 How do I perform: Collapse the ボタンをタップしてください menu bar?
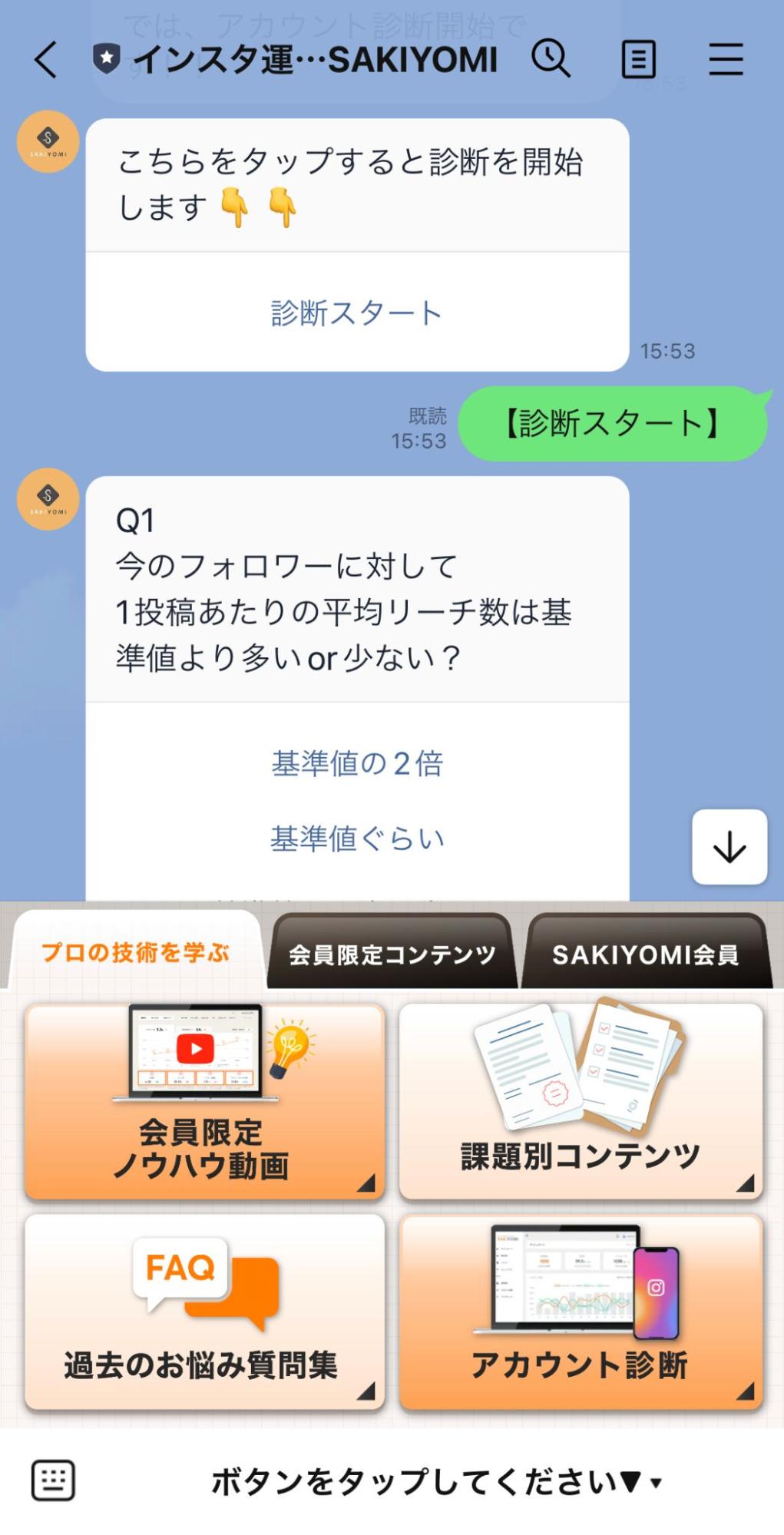tap(436, 1481)
